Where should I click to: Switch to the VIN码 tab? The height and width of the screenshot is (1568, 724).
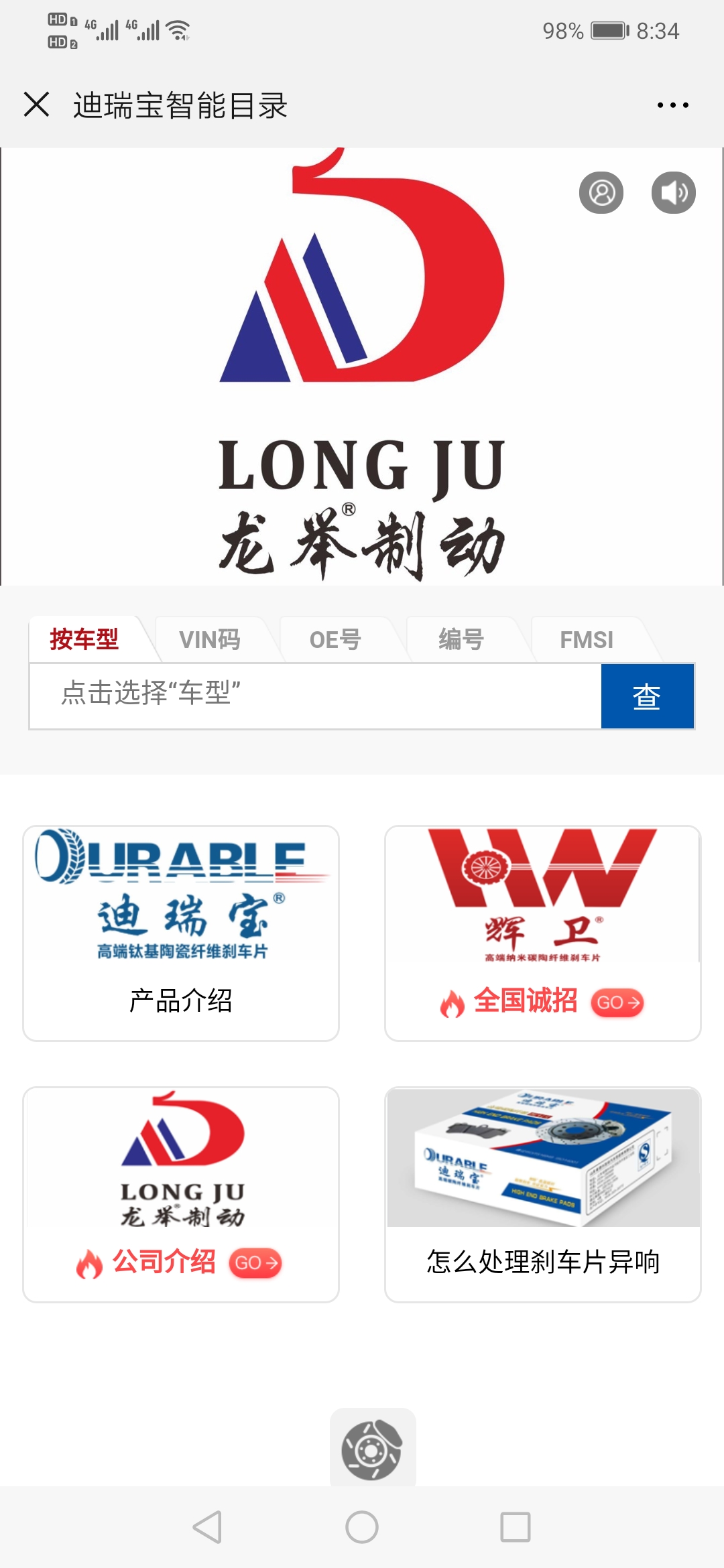(x=209, y=639)
